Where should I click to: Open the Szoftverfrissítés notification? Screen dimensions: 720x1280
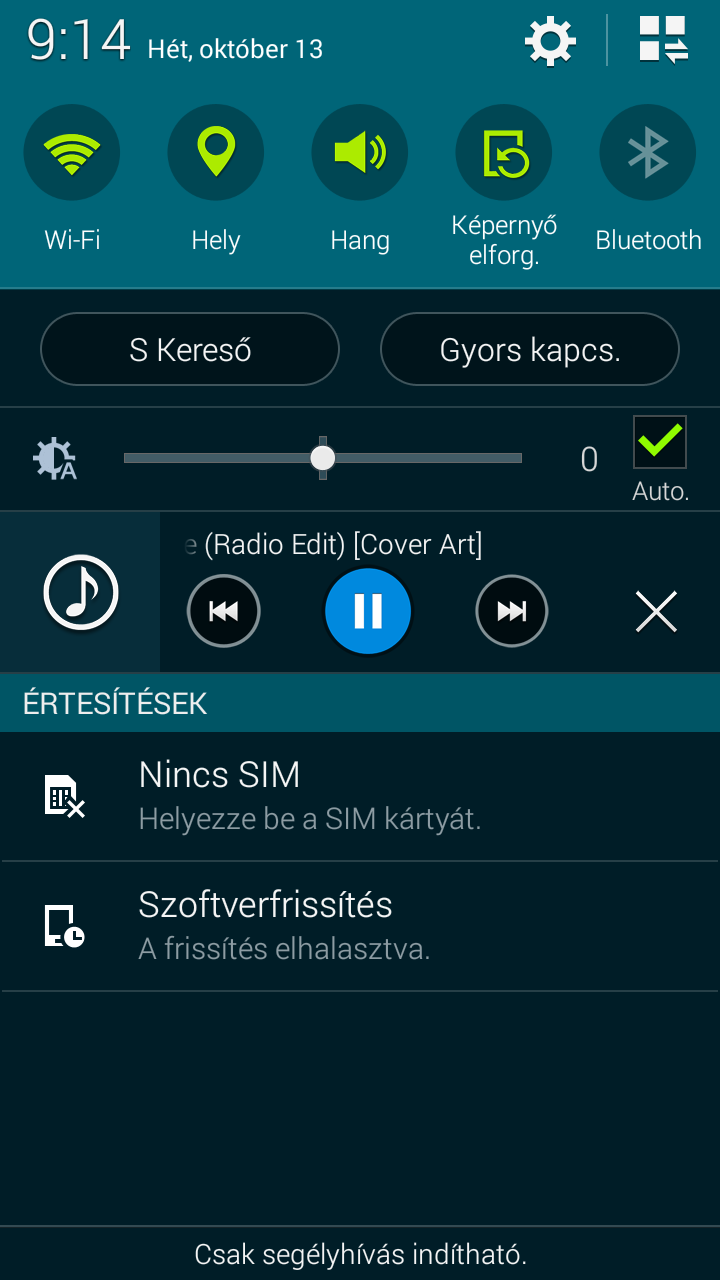pyautogui.click(x=360, y=926)
